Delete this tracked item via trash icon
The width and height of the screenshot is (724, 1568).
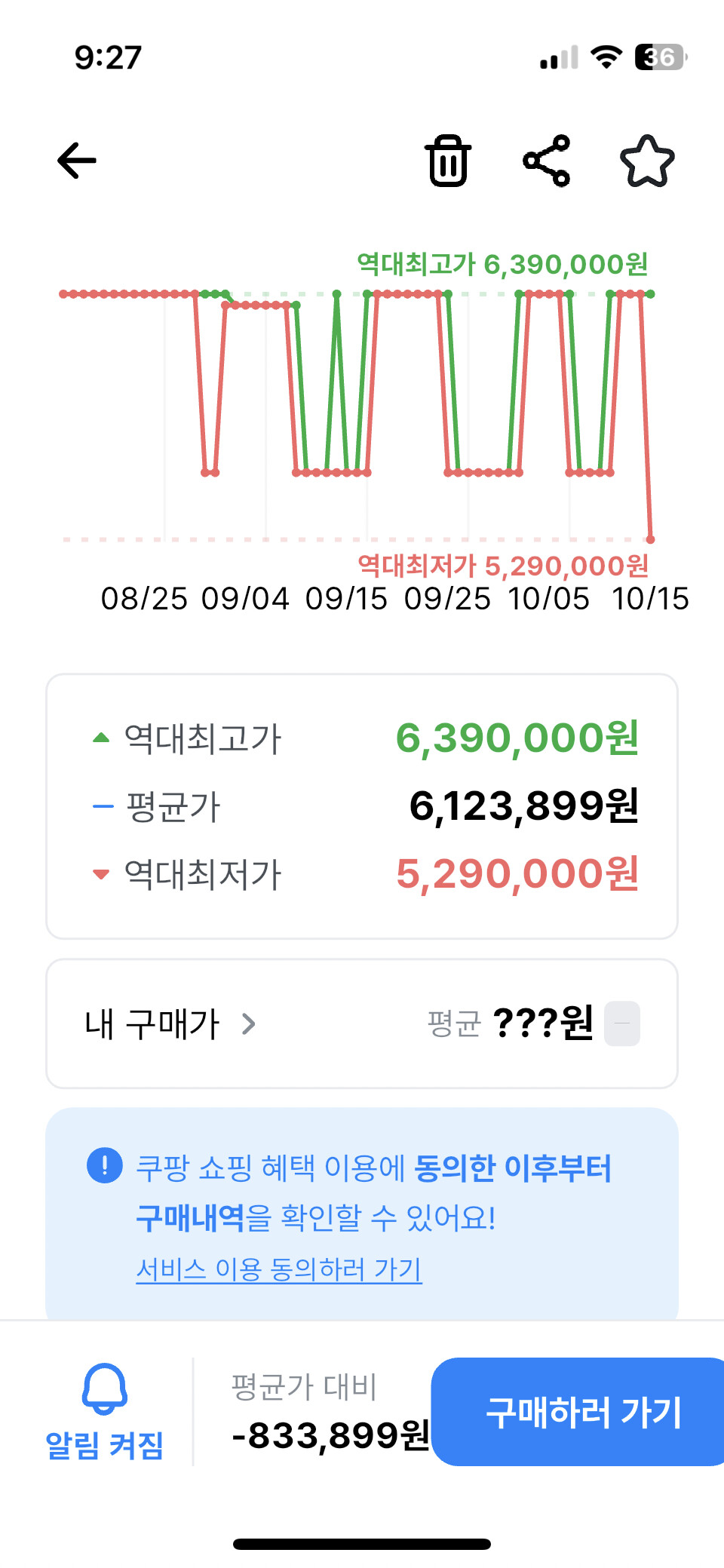[x=449, y=161]
